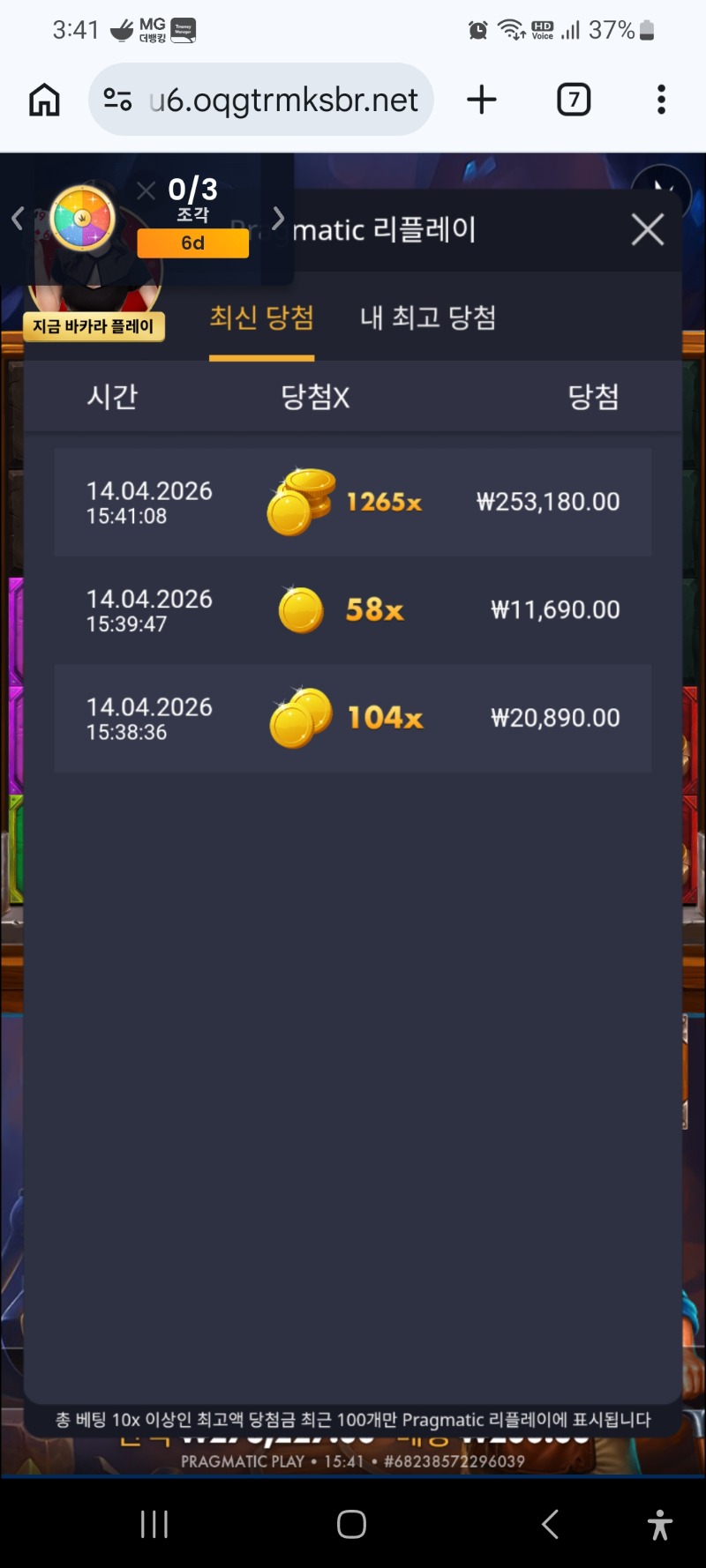This screenshot has width=706, height=1568.
Task: Open replay of the 104x win
Action: coord(353,718)
